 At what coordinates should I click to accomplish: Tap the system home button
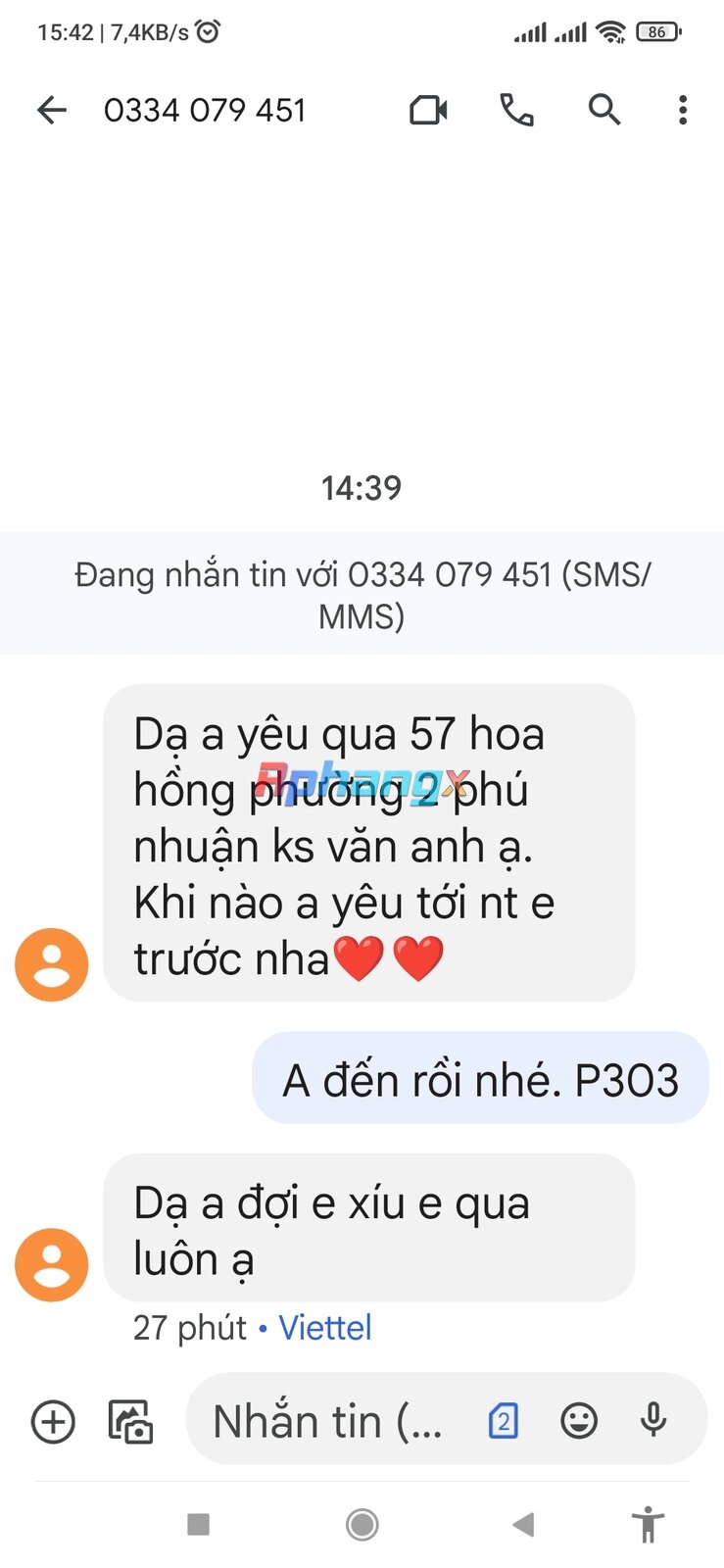point(362,1525)
